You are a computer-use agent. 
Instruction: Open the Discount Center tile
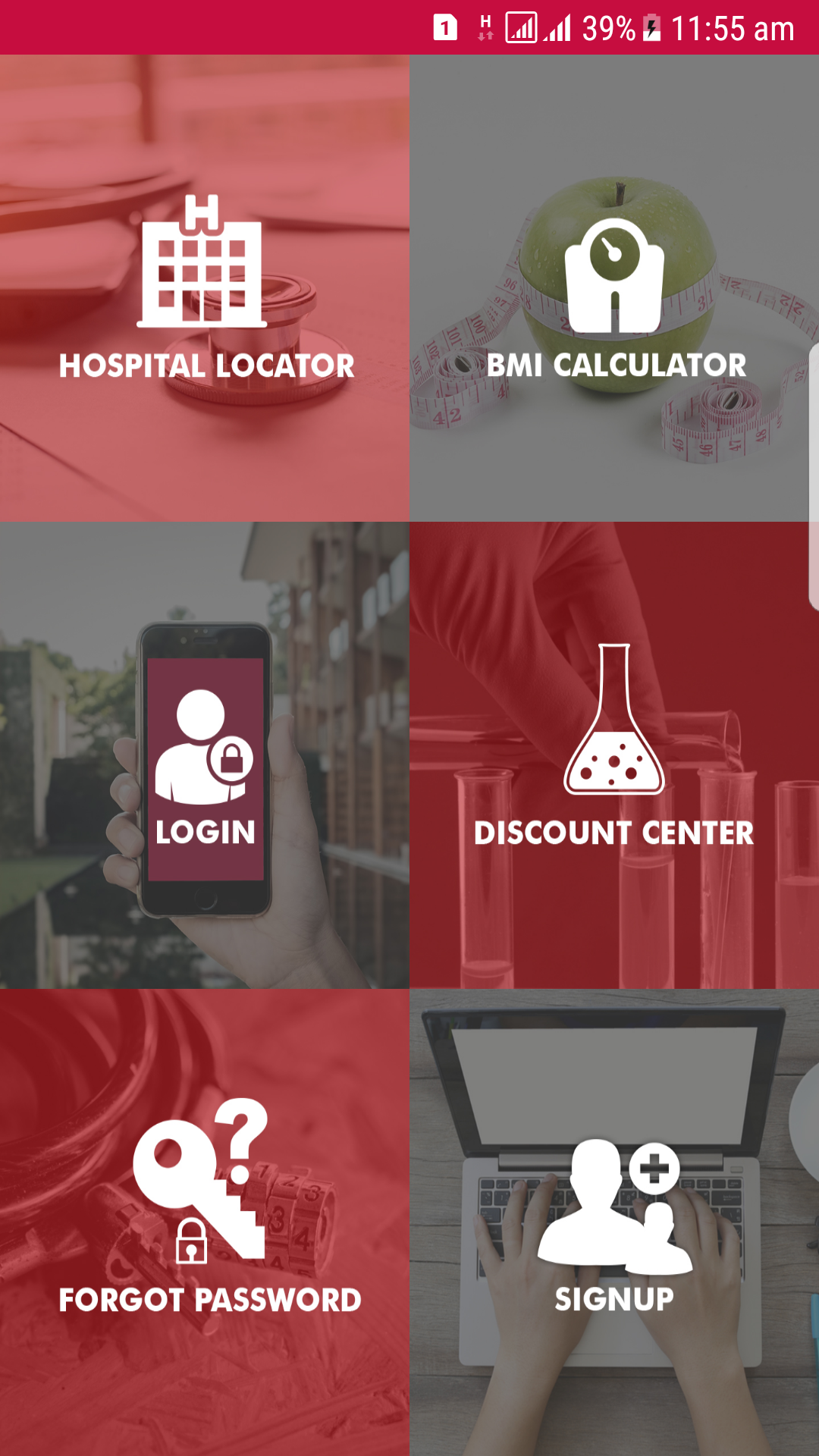614,755
